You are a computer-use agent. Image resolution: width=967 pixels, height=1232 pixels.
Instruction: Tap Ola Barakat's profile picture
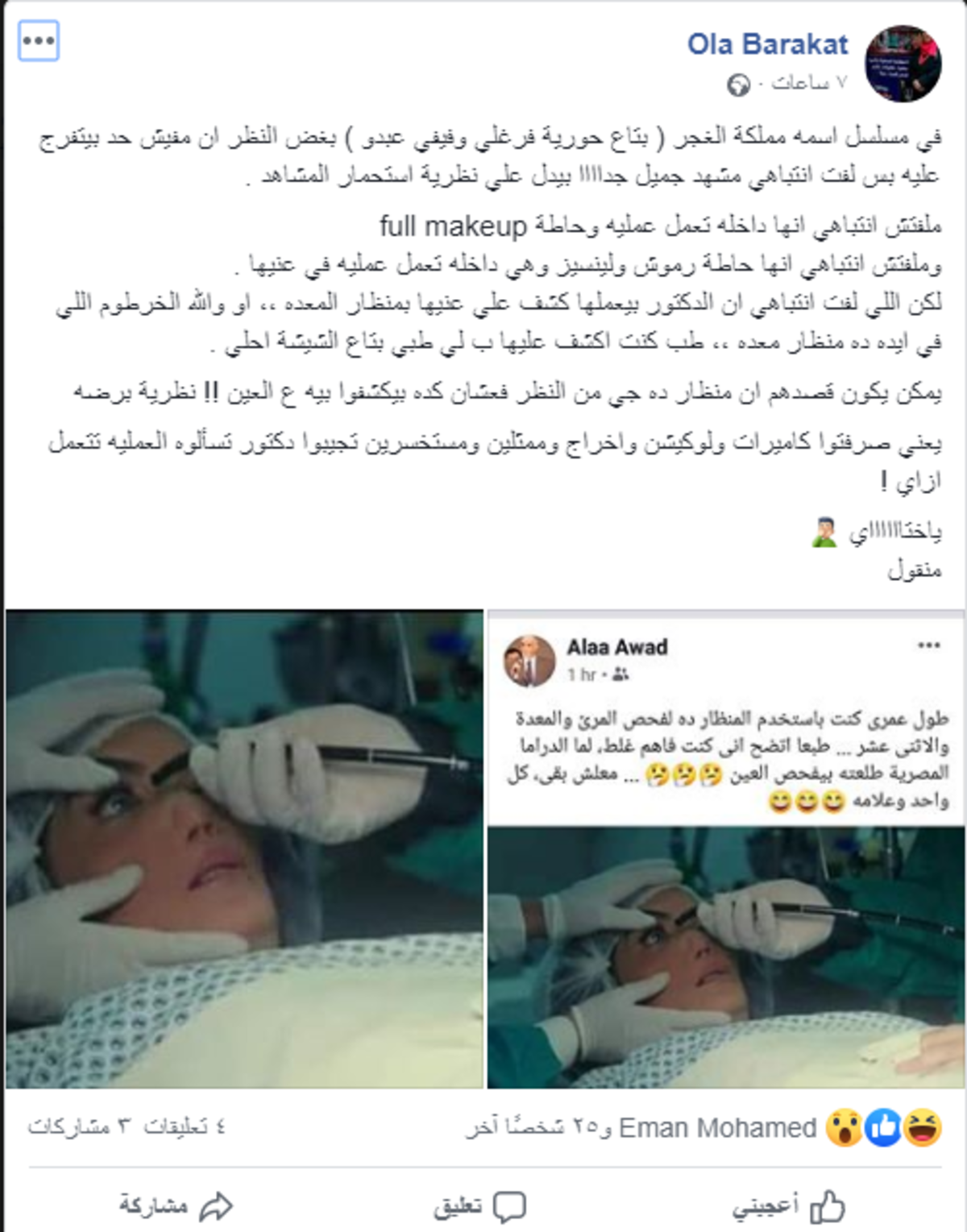click(x=903, y=64)
